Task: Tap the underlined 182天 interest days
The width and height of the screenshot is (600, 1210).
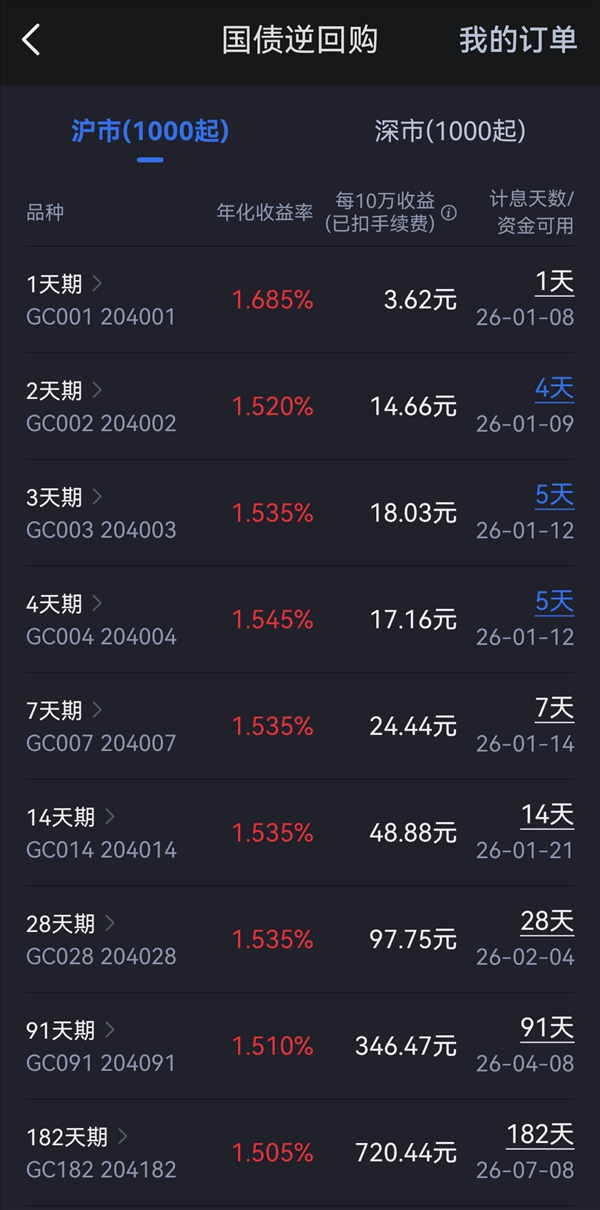Action: point(540,1135)
